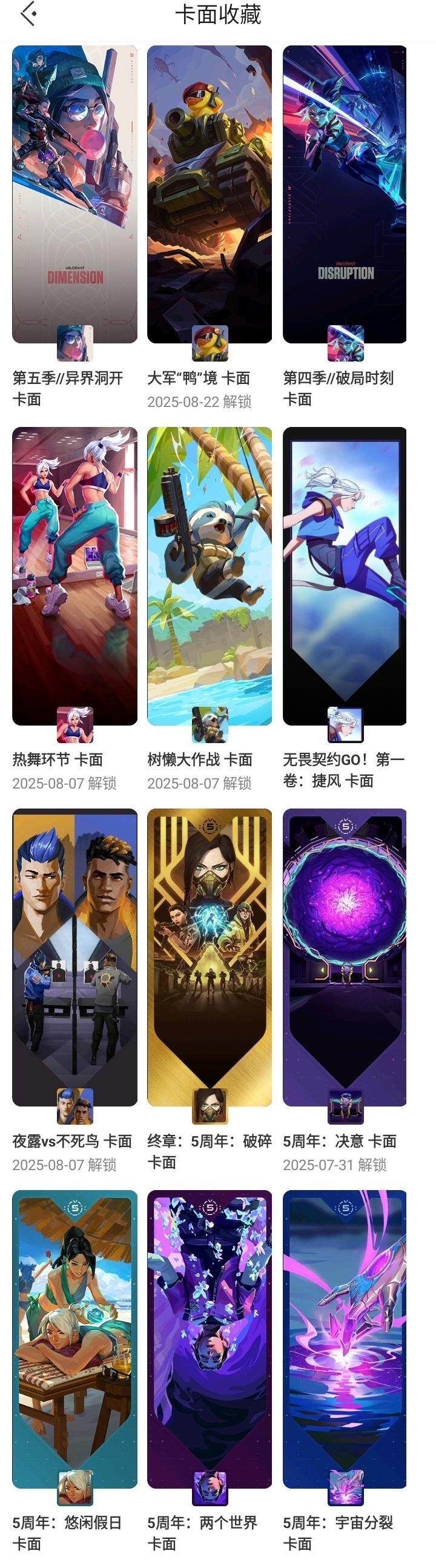Screen dimensions: 436x1568
Task: Select 5周年：宇宙分裂 card
Action: coord(345,1339)
